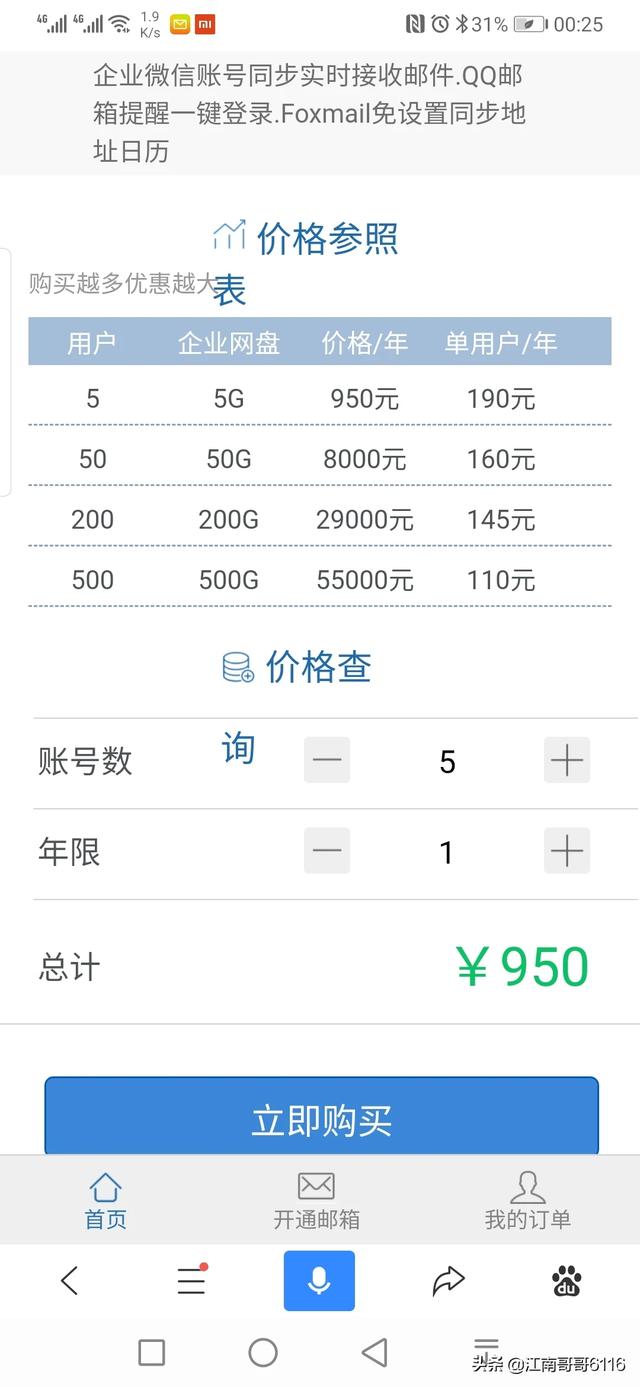Viewport: 640px width, 1387px height.
Task: Go to the 我的订单 tab
Action: tap(527, 1201)
